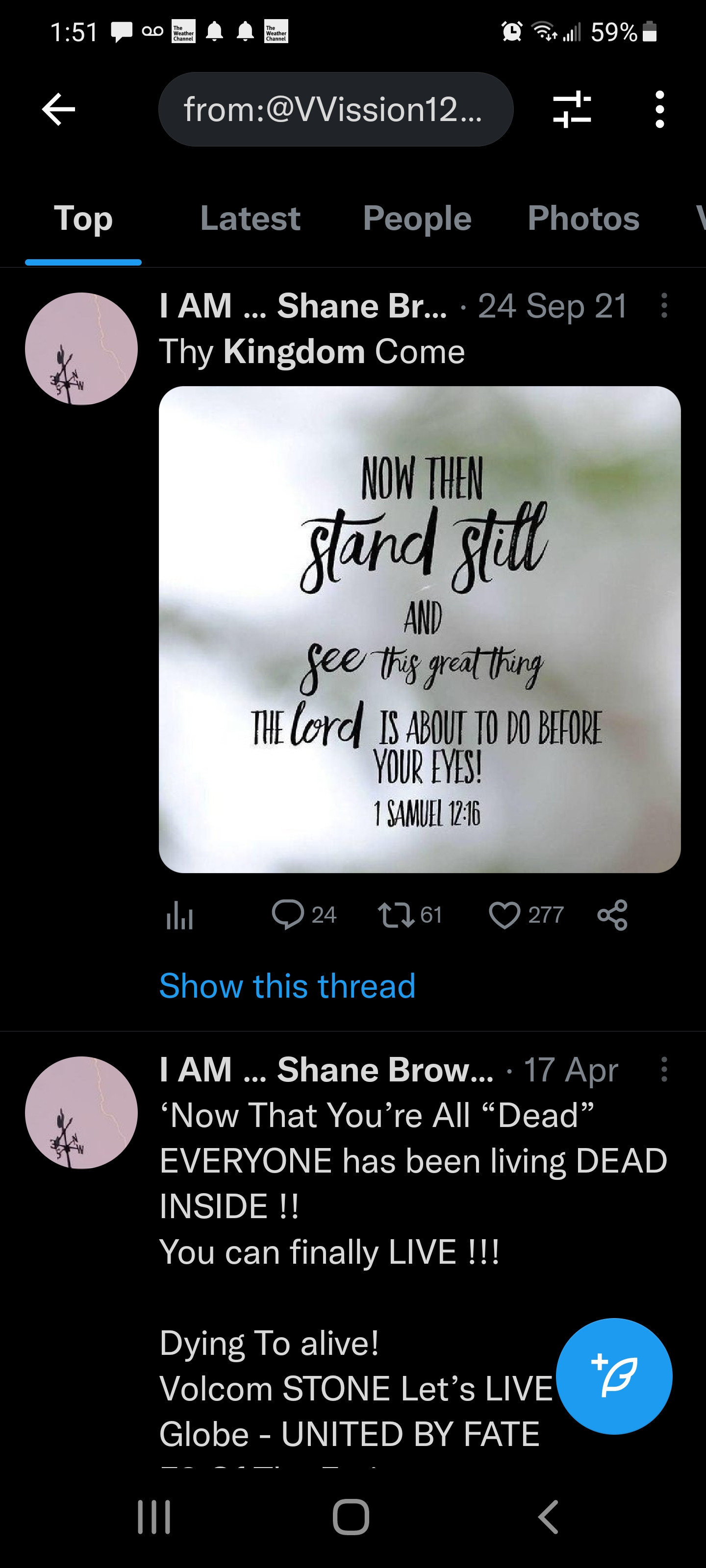Open the search filters icon
This screenshot has height=1568, width=706.
[571, 110]
